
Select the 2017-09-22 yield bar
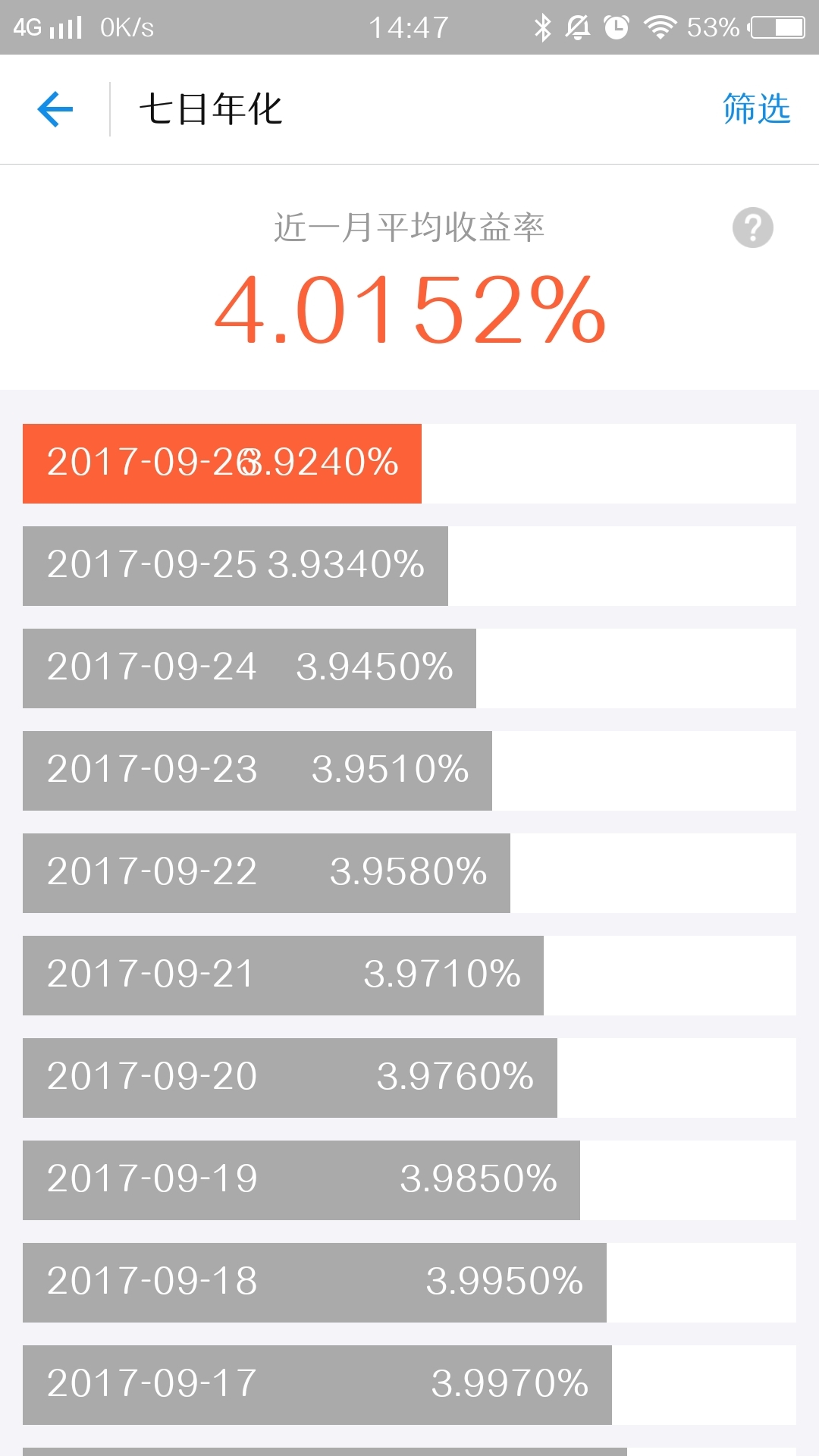(266, 873)
